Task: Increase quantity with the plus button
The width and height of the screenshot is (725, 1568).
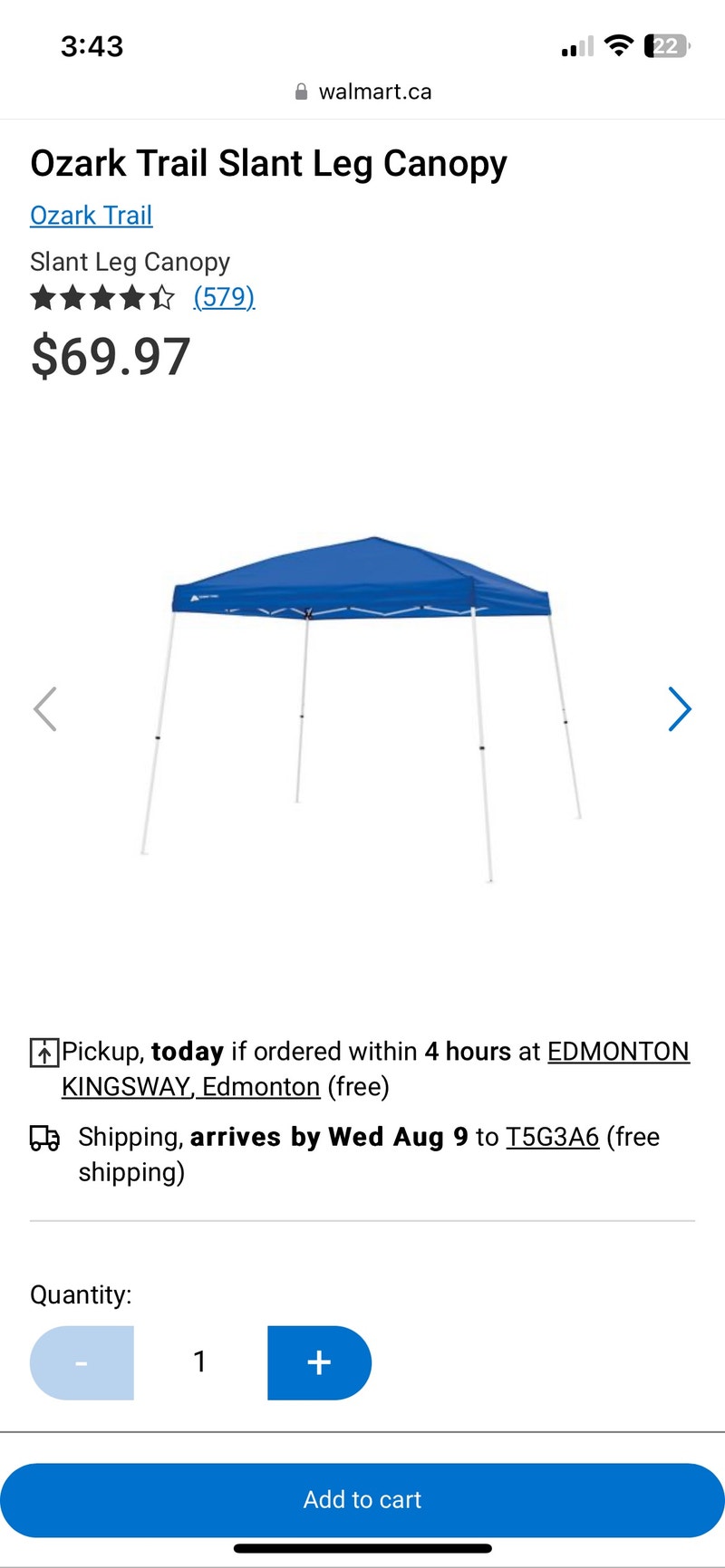Action: pyautogui.click(x=319, y=1362)
